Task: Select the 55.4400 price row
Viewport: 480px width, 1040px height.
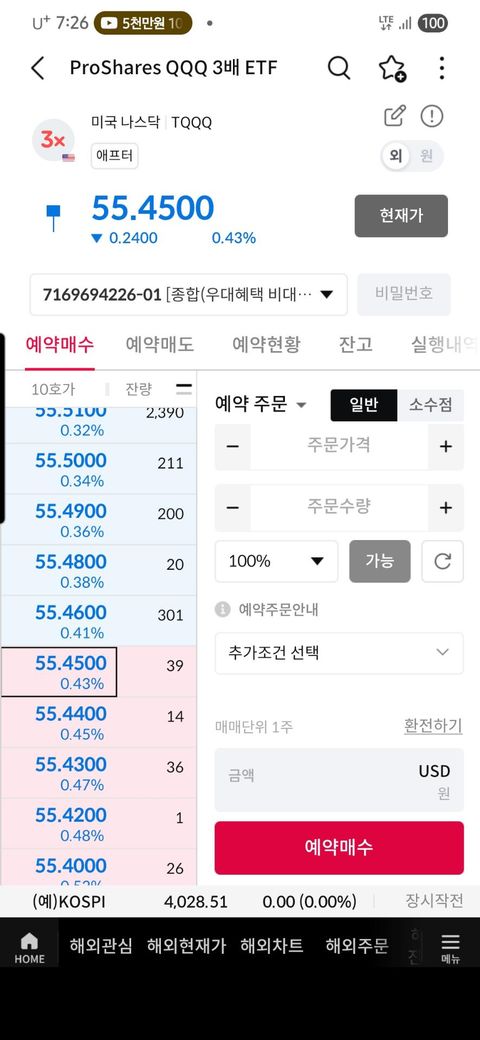Action: coord(98,722)
